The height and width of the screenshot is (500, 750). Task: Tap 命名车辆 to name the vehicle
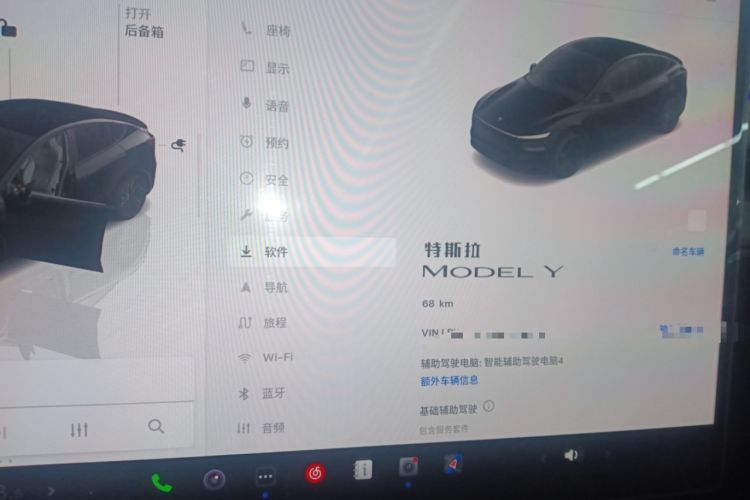(687, 252)
